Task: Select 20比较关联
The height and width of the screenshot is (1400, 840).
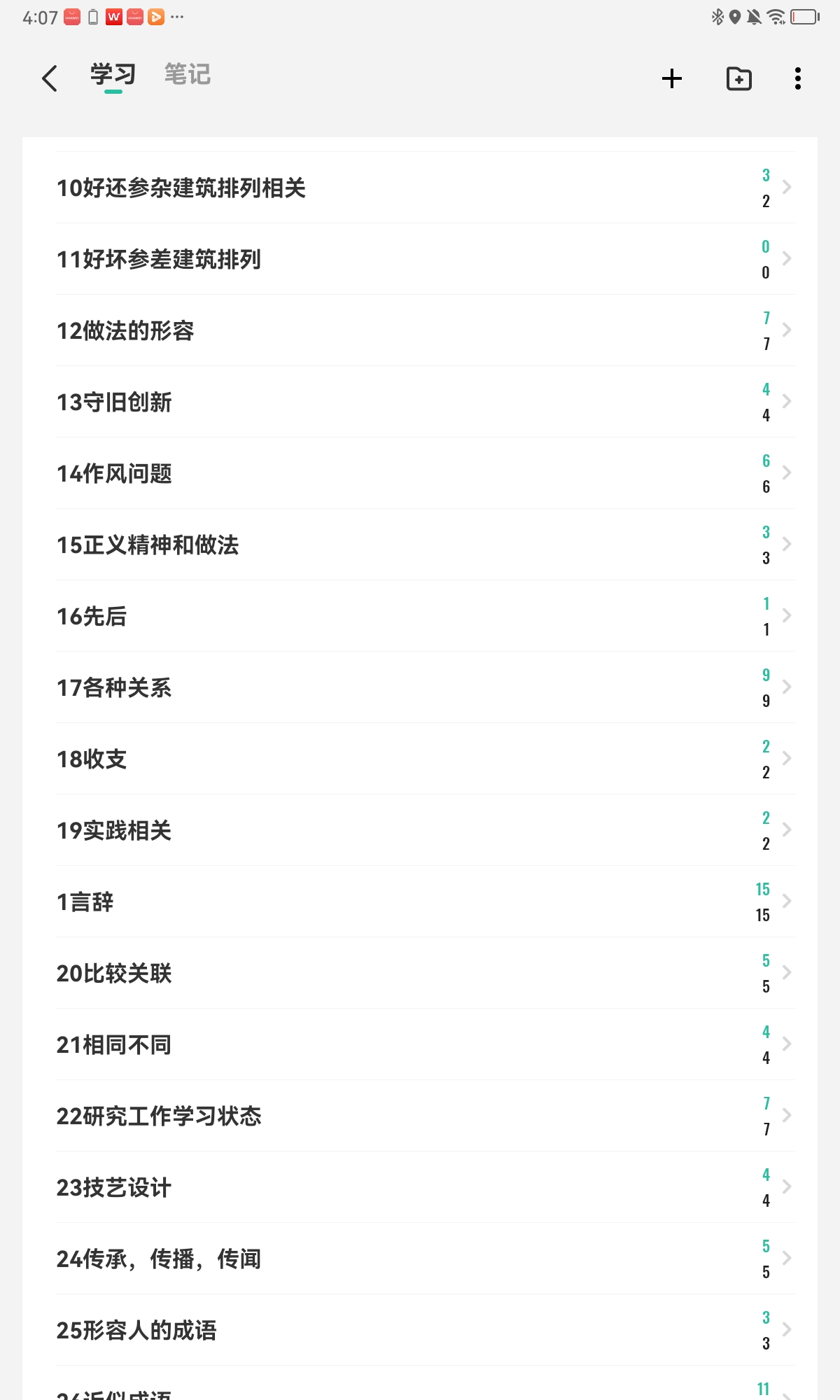Action: [x=426, y=973]
